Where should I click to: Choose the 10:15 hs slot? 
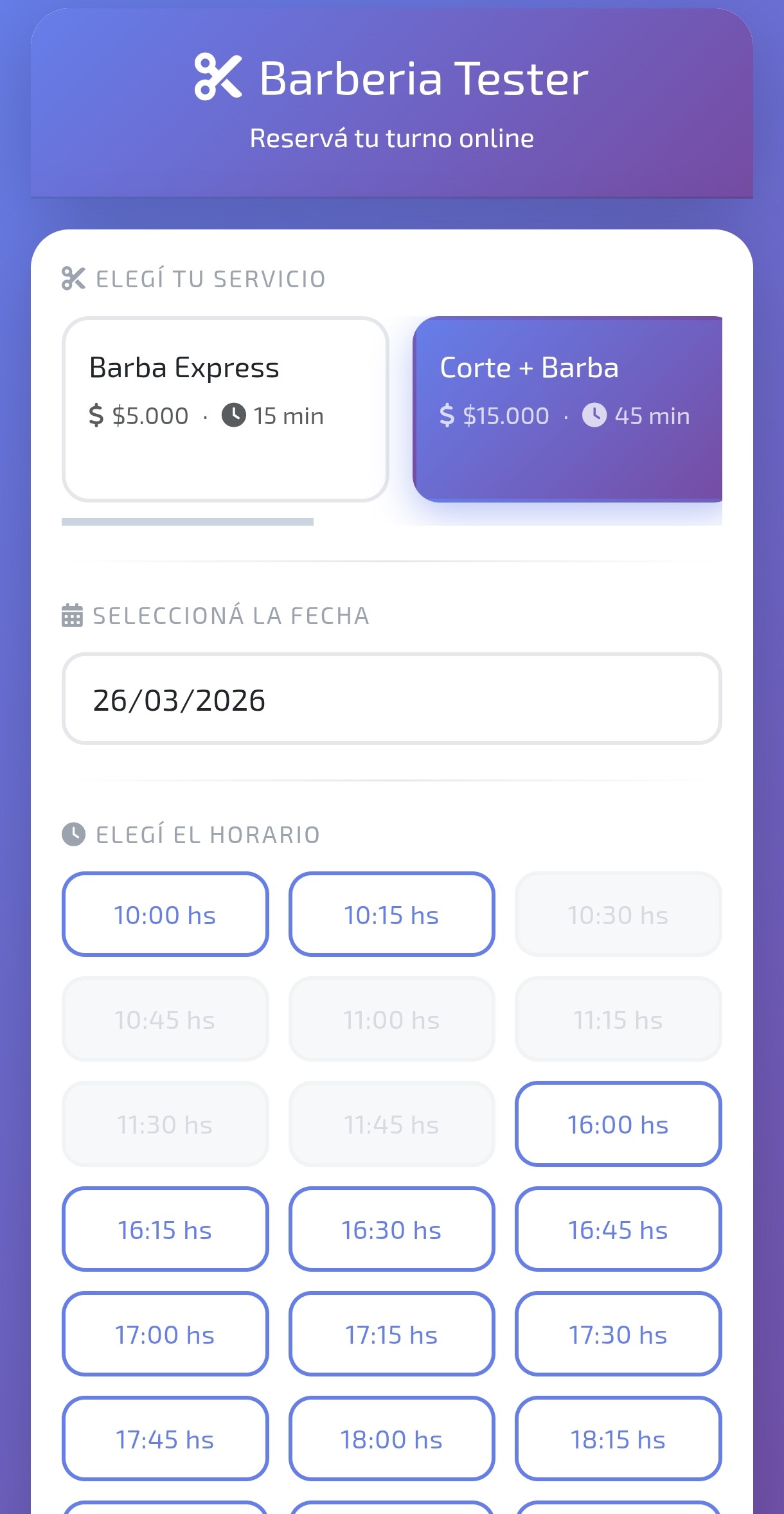pos(392,914)
